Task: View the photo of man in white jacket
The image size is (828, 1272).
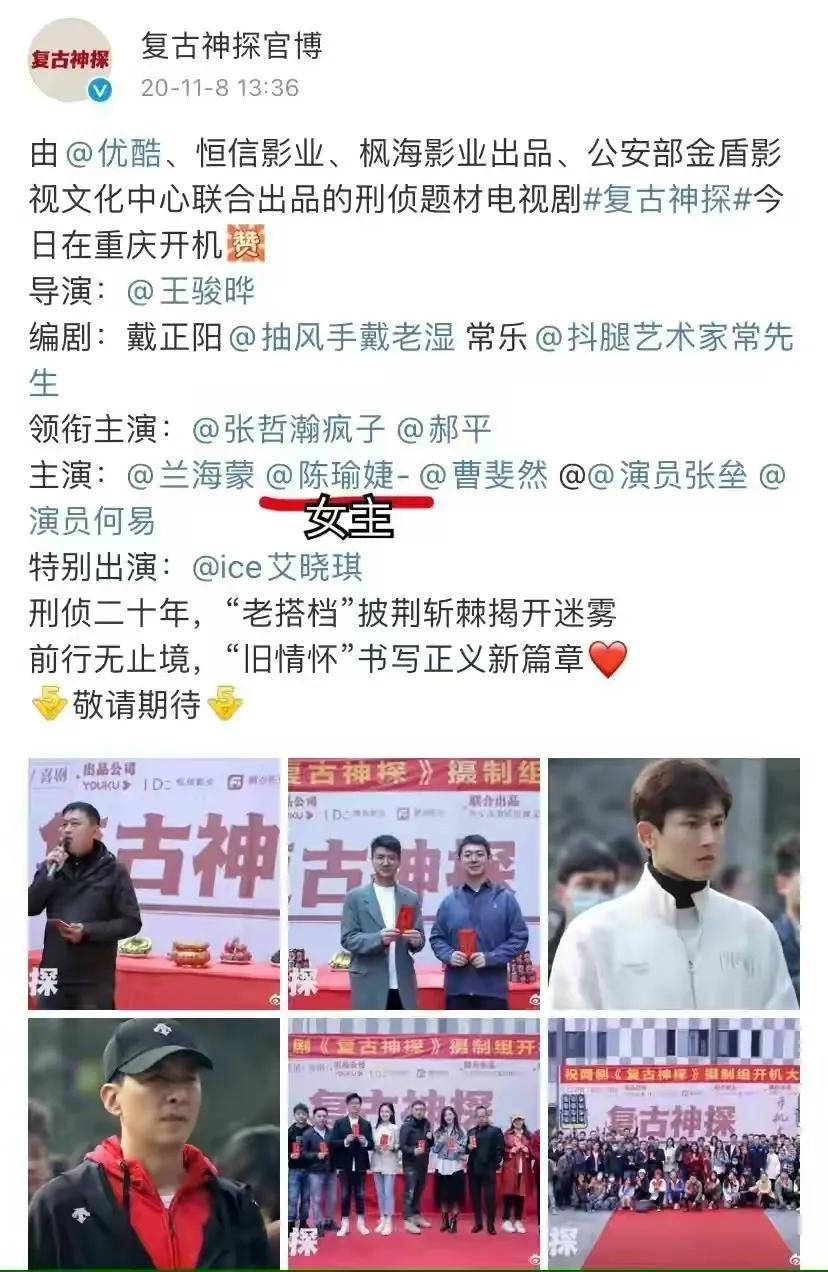Action: pyautogui.click(x=673, y=883)
